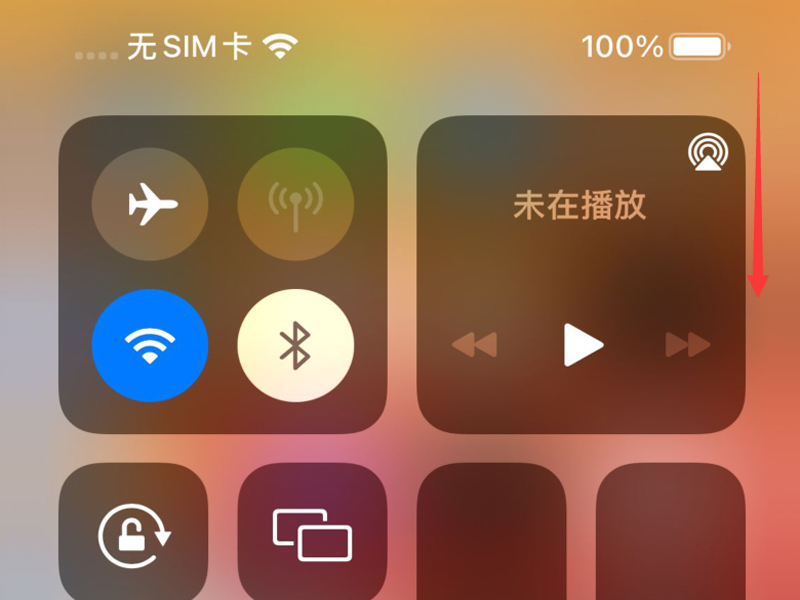Screen dimensions: 800x600
Task: Skip back to previous track
Action: (x=474, y=345)
